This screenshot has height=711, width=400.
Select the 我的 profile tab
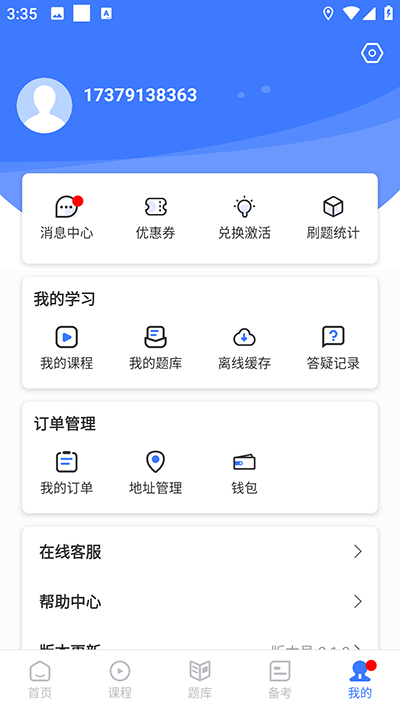click(x=360, y=680)
